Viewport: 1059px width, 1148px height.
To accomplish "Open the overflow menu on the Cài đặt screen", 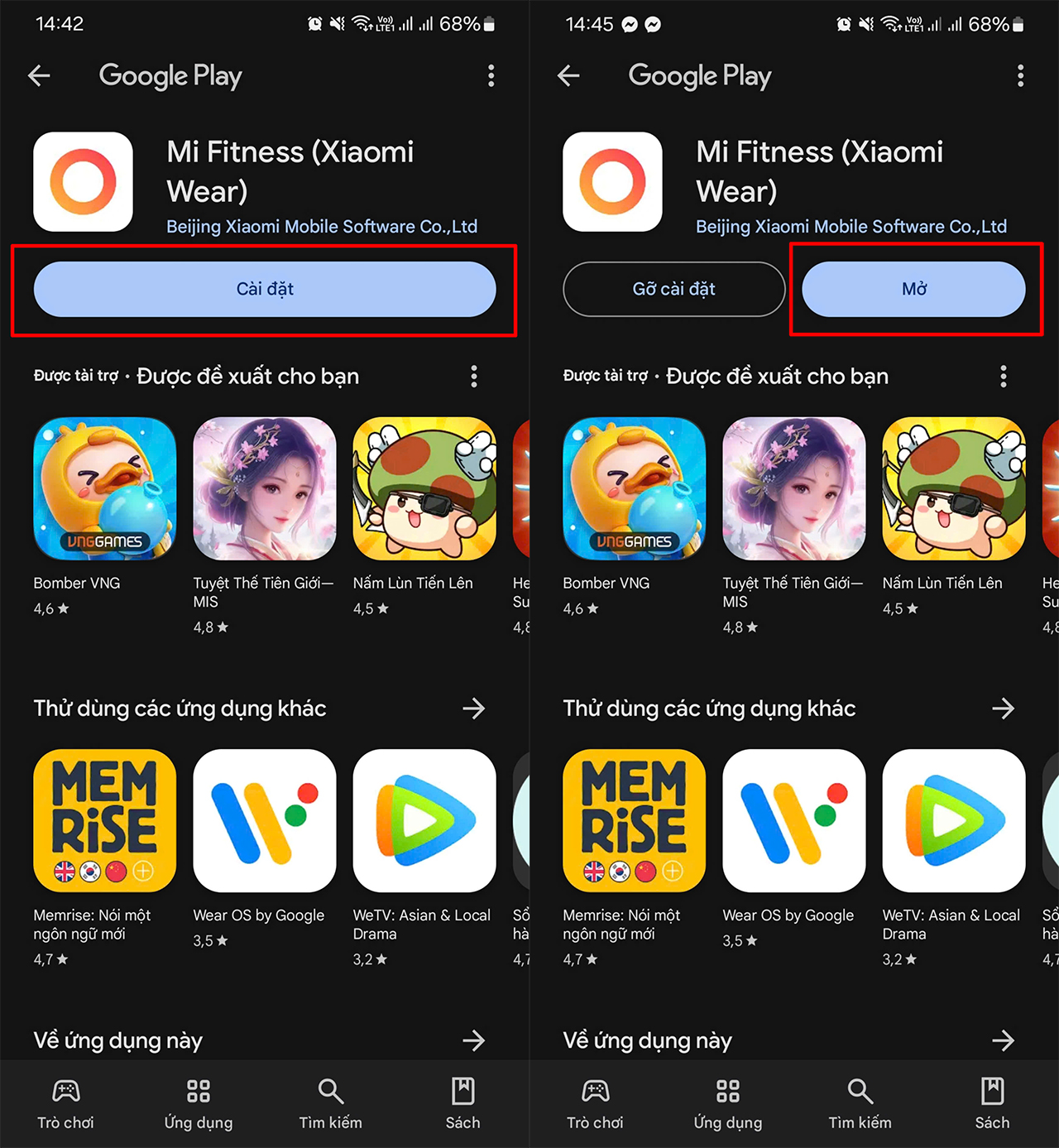I will point(491,76).
